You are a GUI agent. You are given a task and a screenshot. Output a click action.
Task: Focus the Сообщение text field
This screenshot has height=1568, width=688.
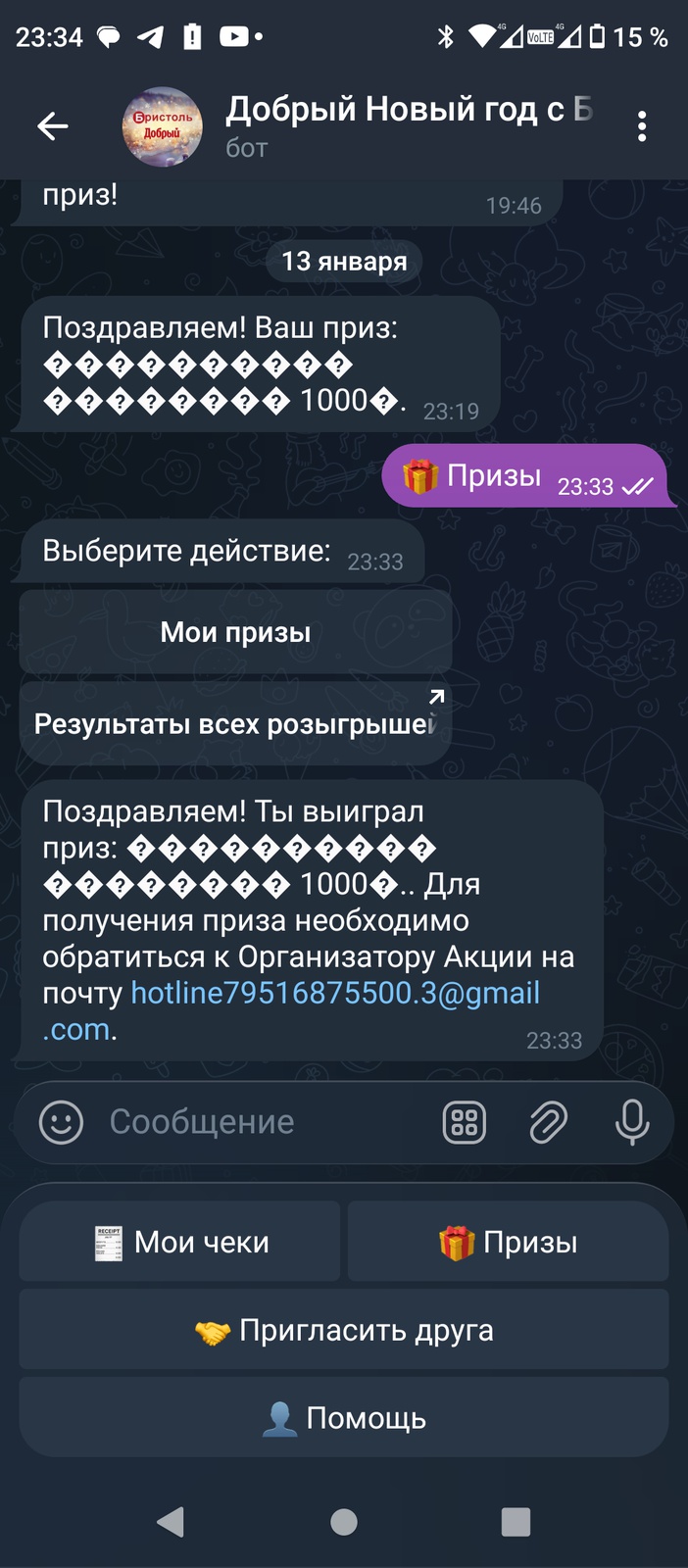(x=265, y=1122)
